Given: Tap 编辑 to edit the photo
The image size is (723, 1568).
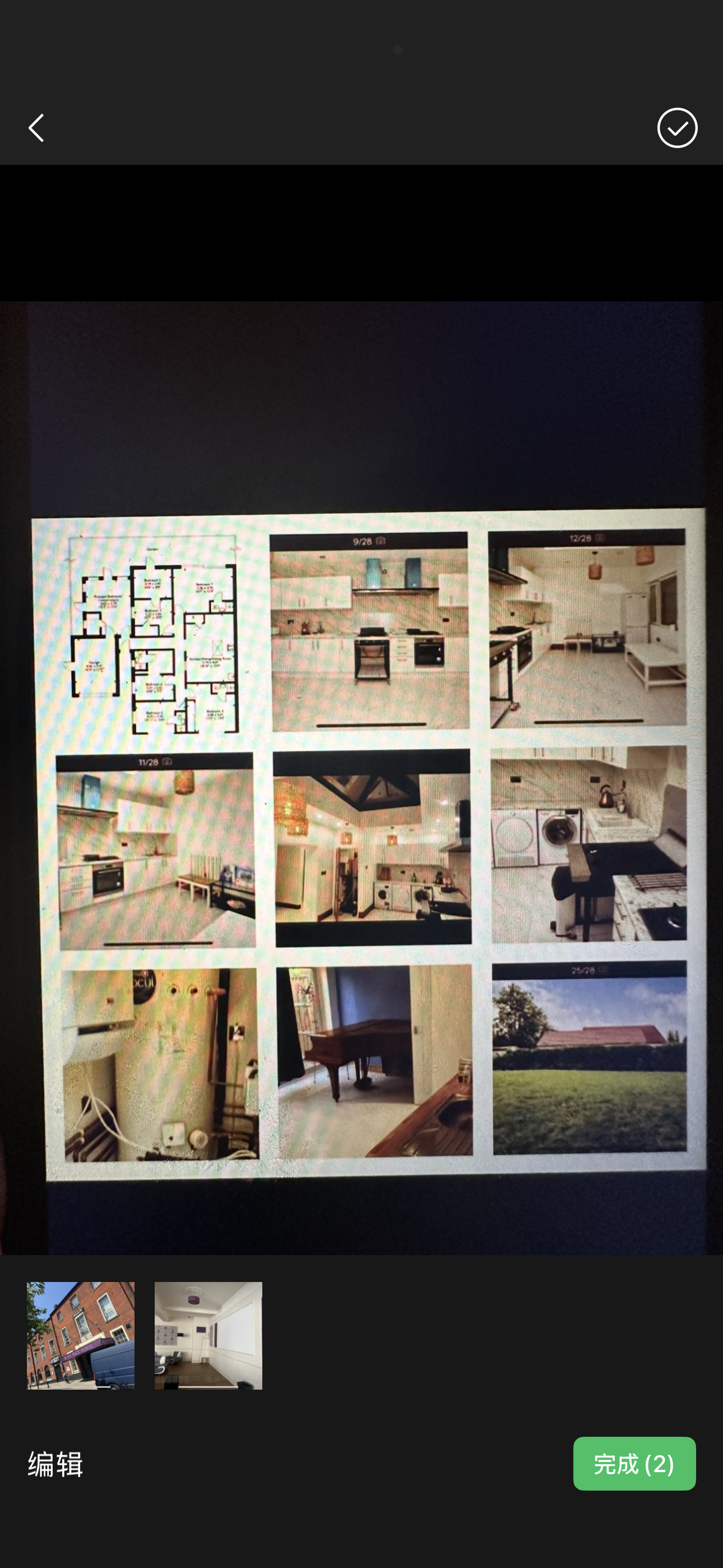Looking at the screenshot, I should 55,1463.
